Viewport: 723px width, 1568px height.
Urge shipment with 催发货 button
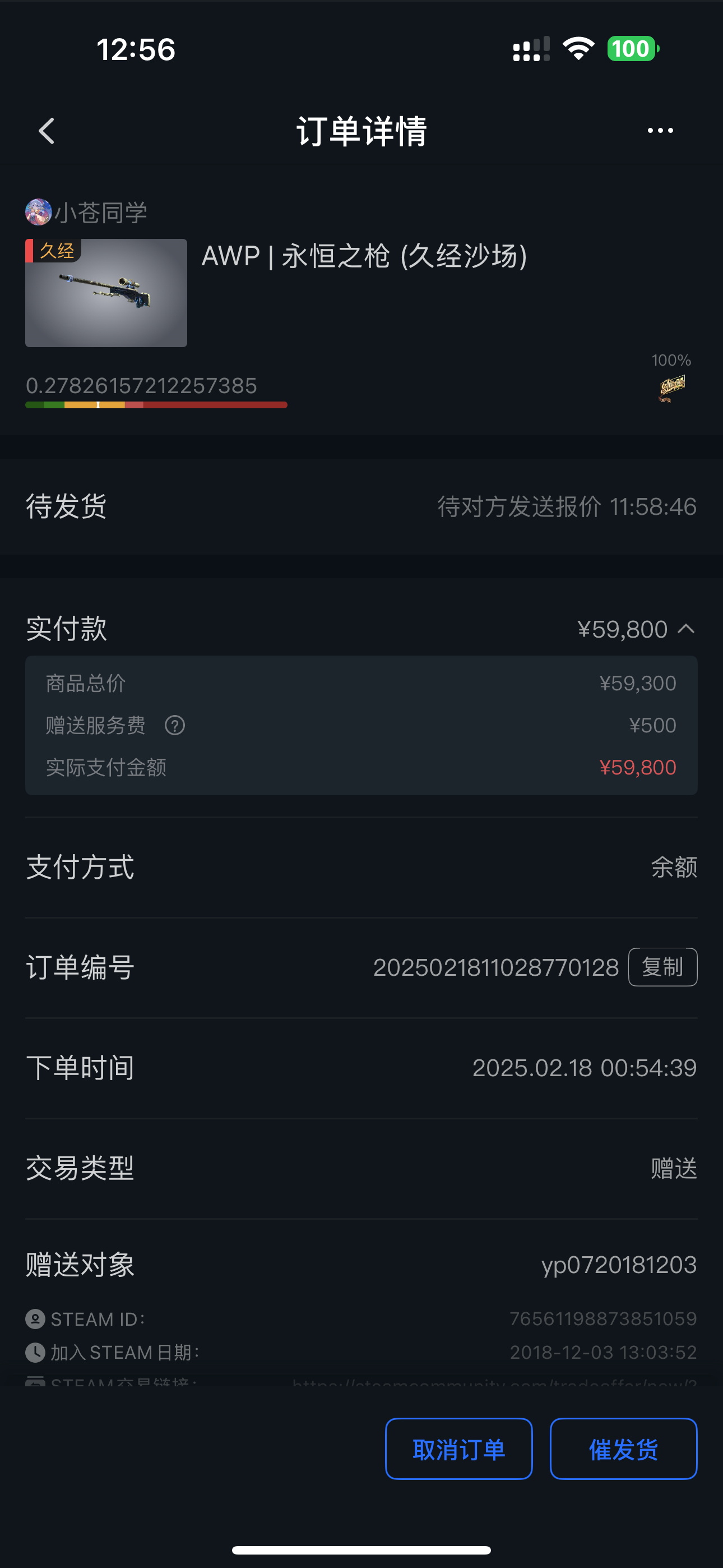pyautogui.click(x=623, y=1449)
